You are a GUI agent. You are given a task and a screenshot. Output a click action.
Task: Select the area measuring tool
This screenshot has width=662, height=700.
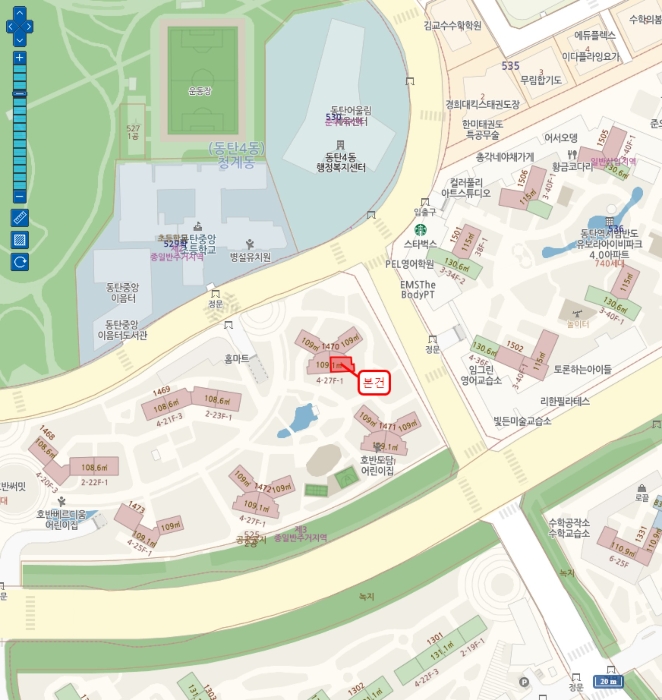[19, 240]
